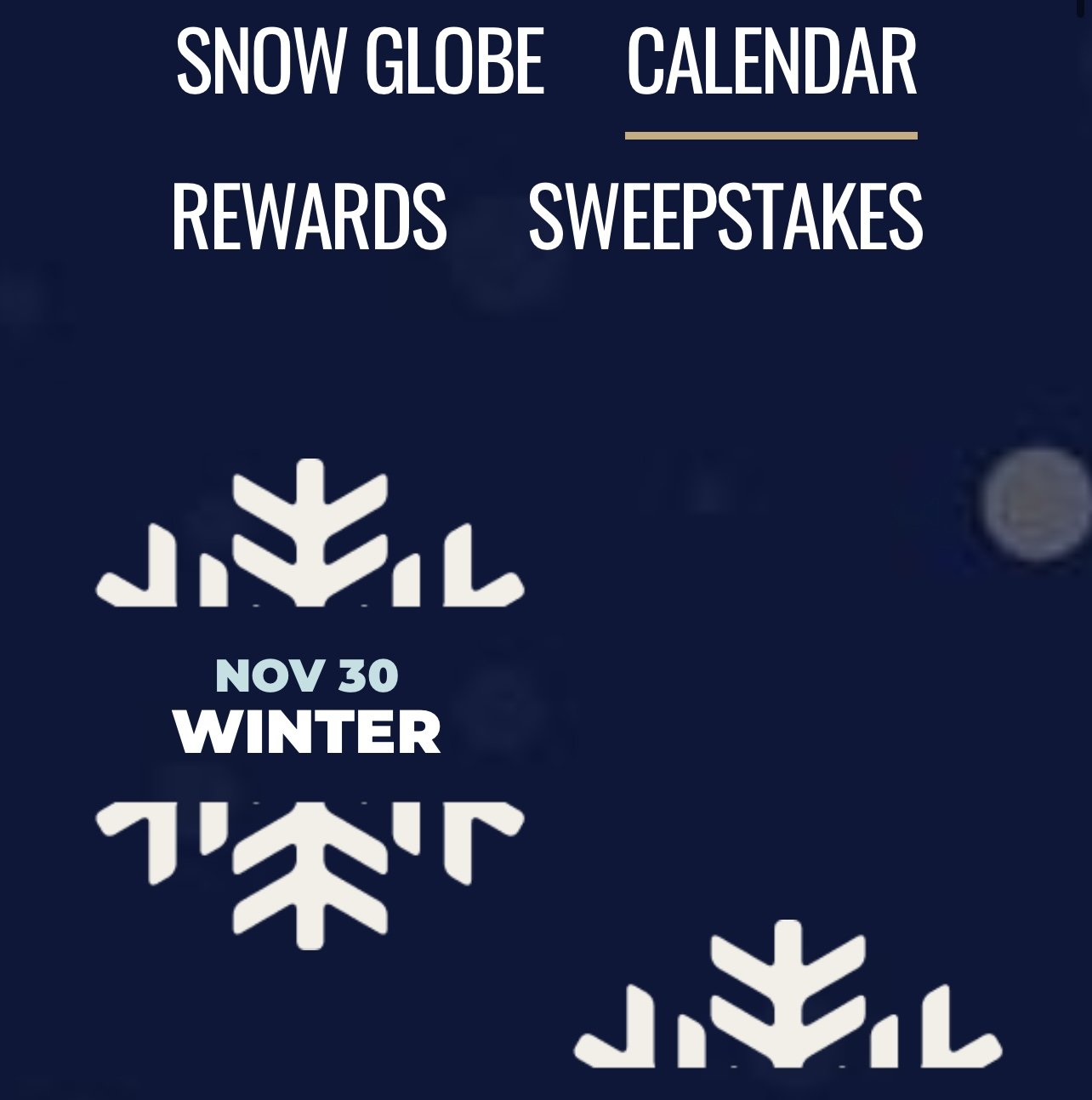
Task: Select the Calendar tab
Action: (x=771, y=61)
